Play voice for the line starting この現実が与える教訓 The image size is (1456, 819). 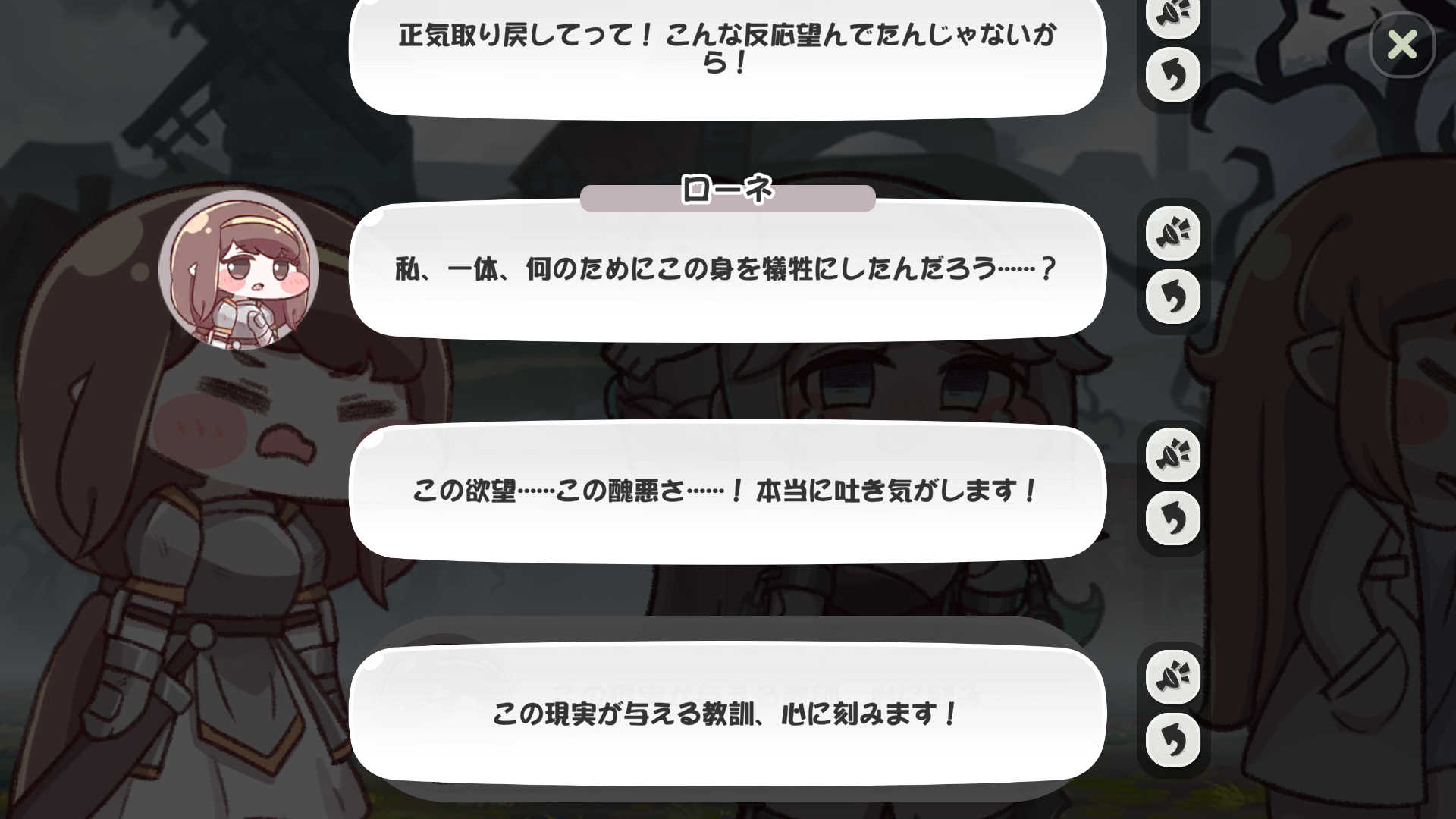pyautogui.click(x=1172, y=676)
